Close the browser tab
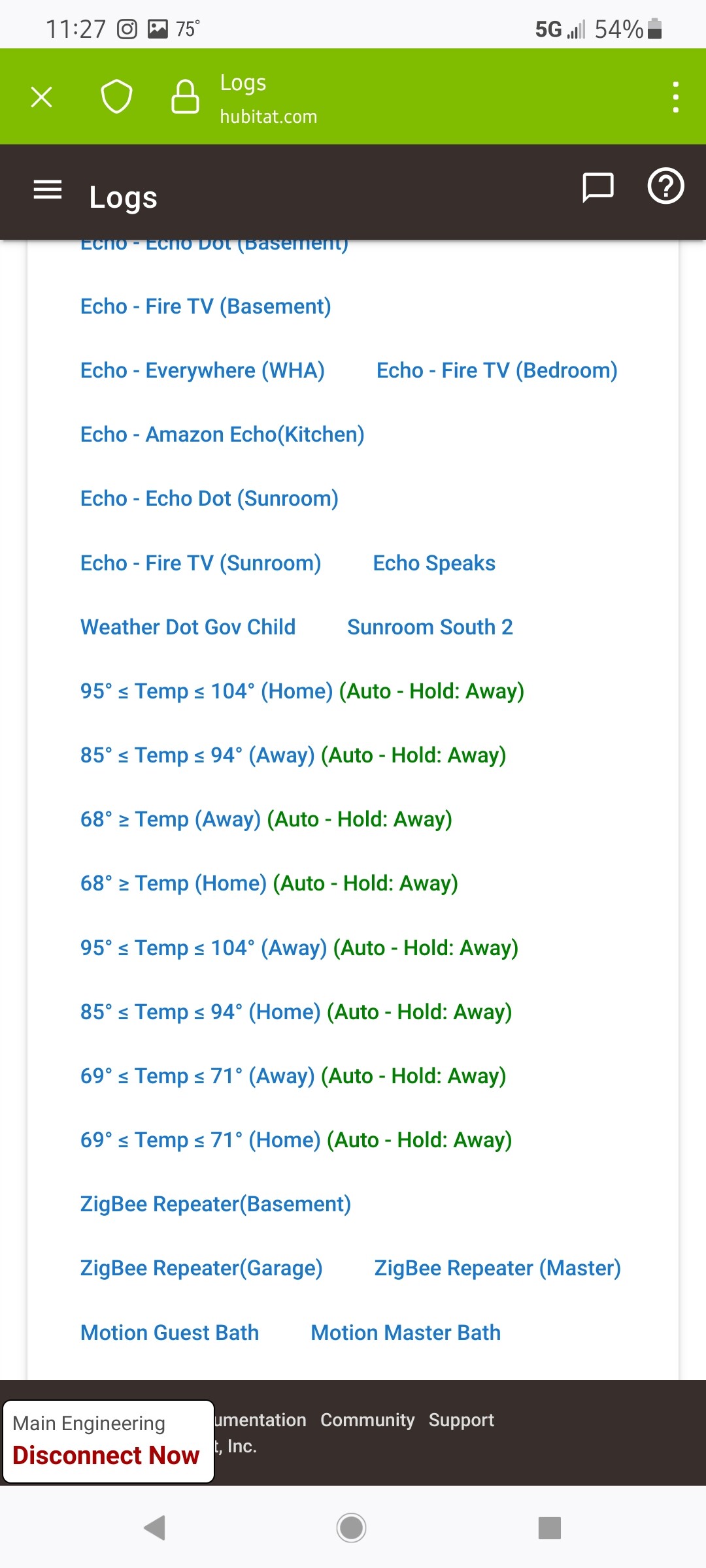 coord(42,97)
